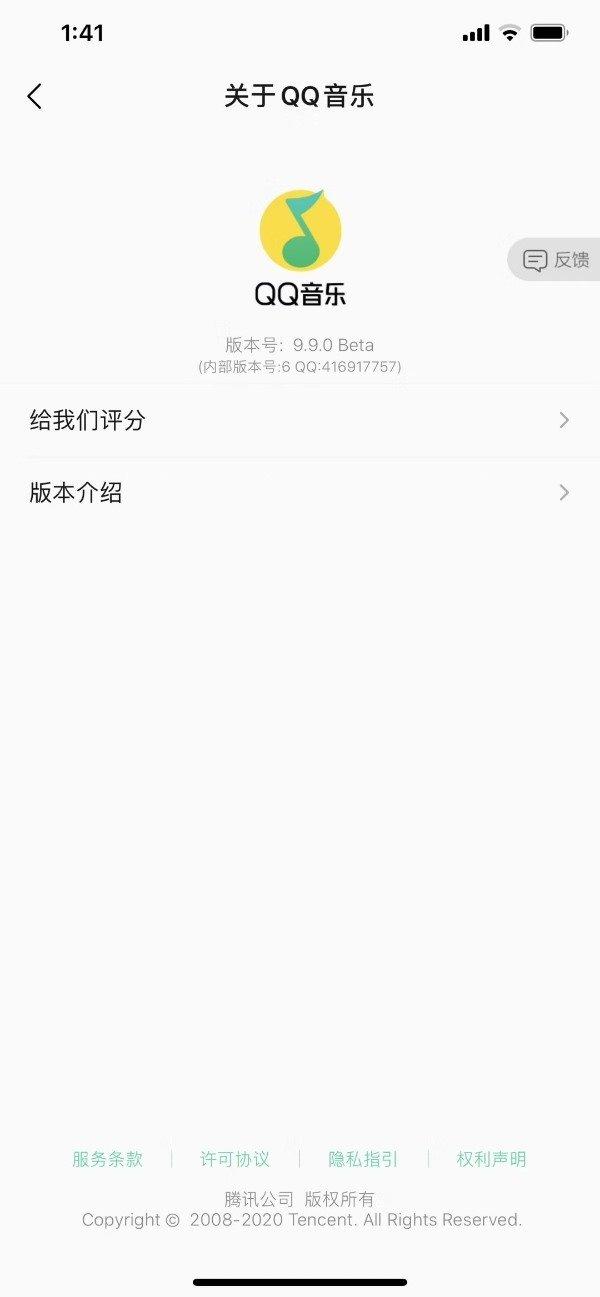Open the 服务条款 link
600x1297 pixels.
point(107,1159)
